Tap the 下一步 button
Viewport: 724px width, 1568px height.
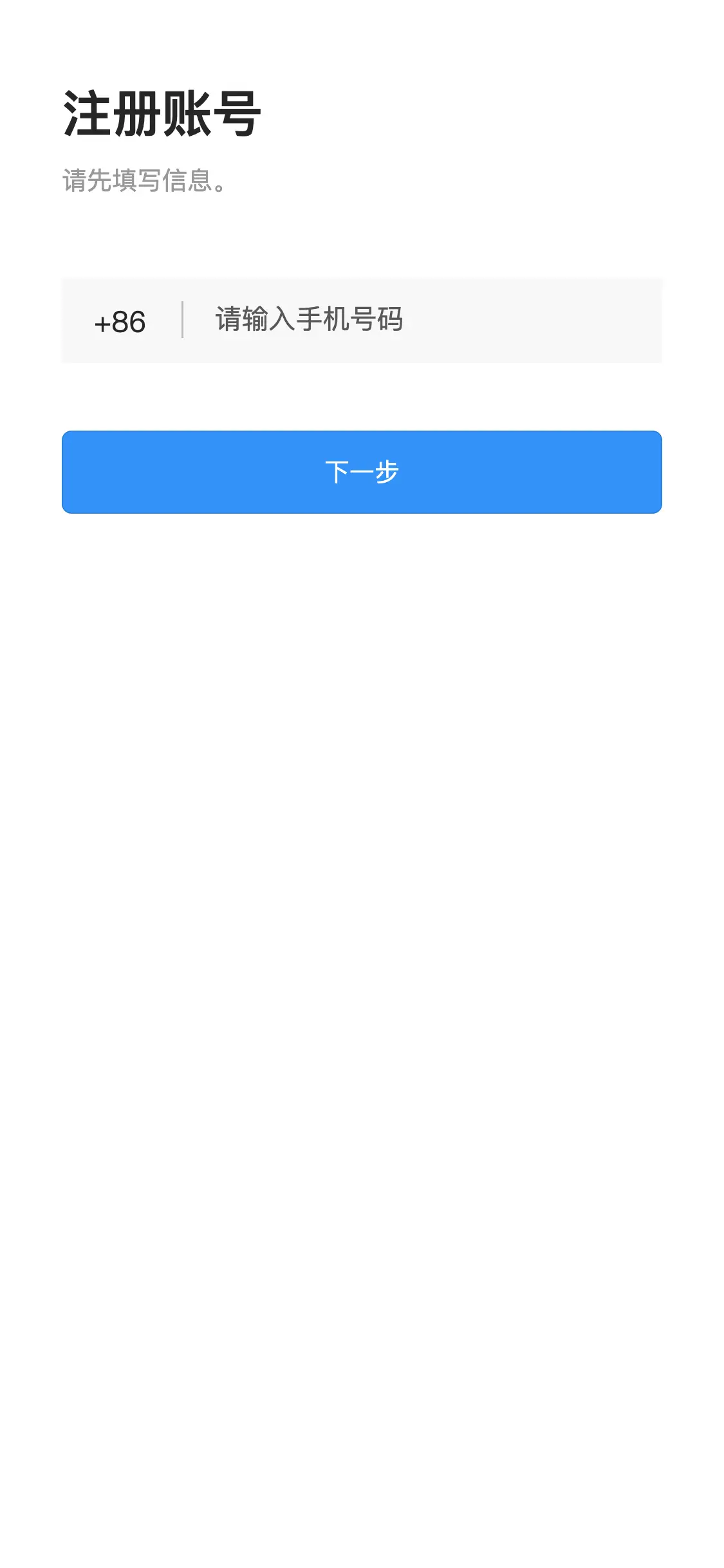pos(362,472)
